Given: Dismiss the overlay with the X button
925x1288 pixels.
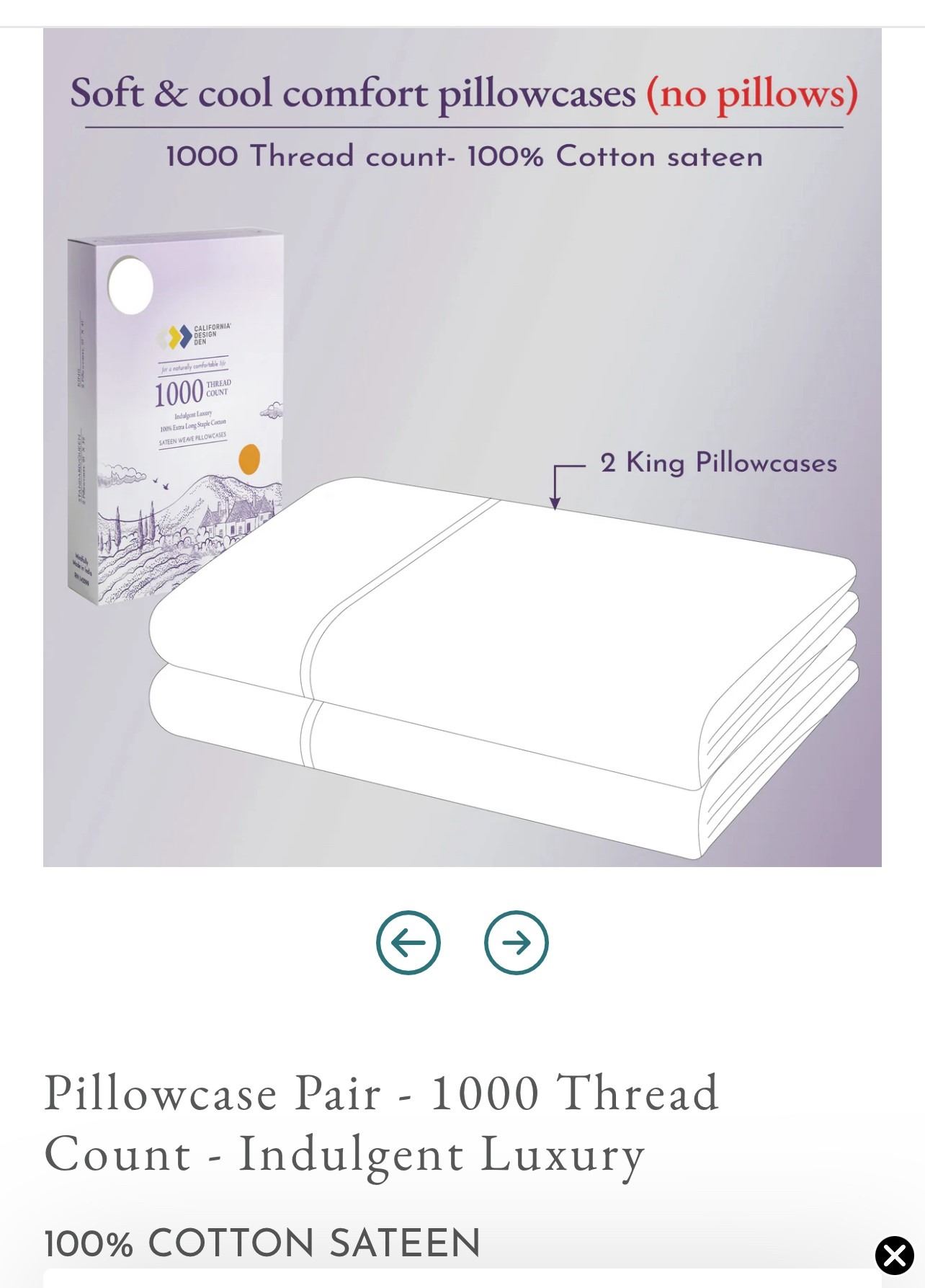Looking at the screenshot, I should 894,1256.
